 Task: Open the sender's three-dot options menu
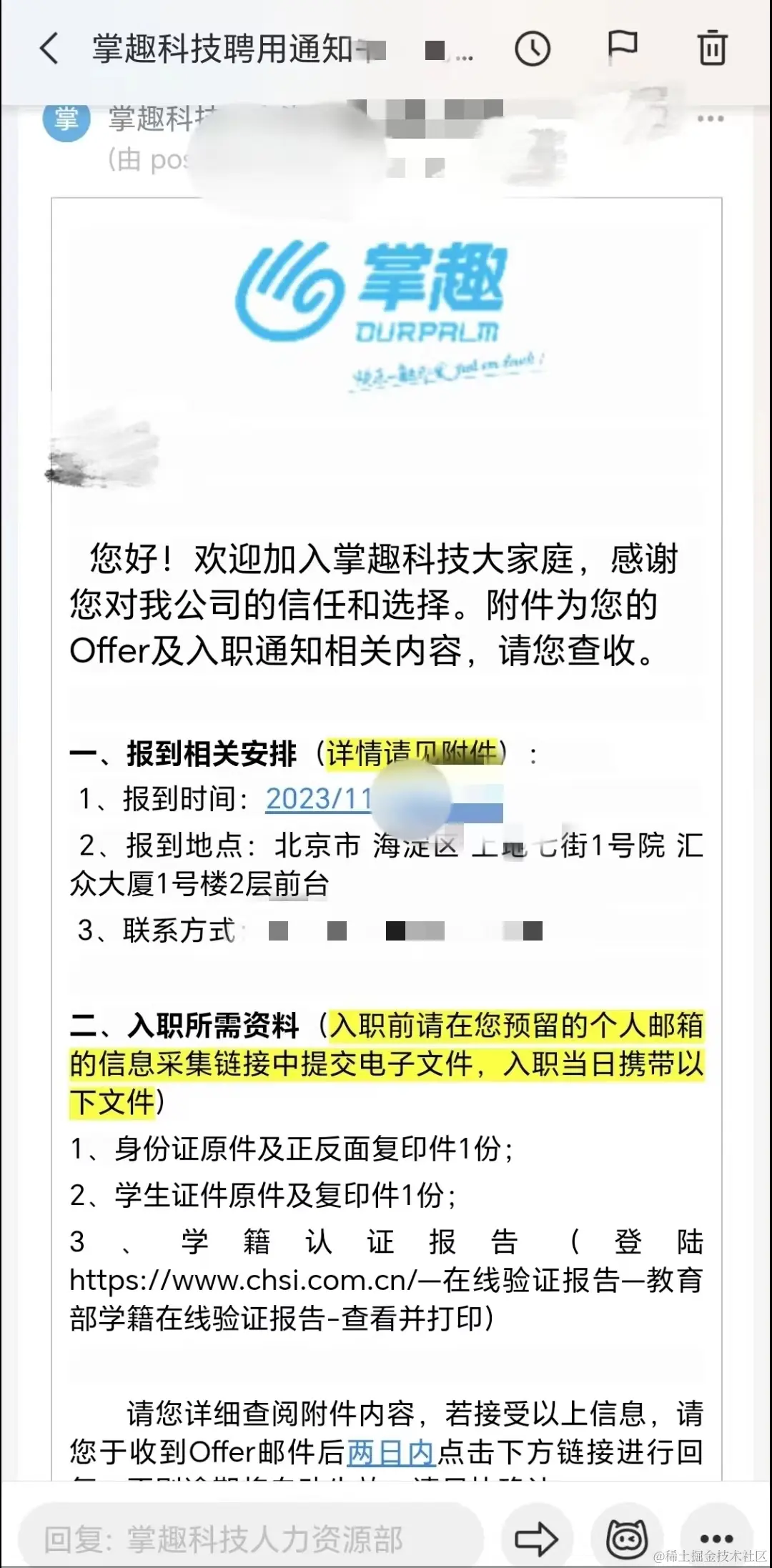pyautogui.click(x=710, y=119)
